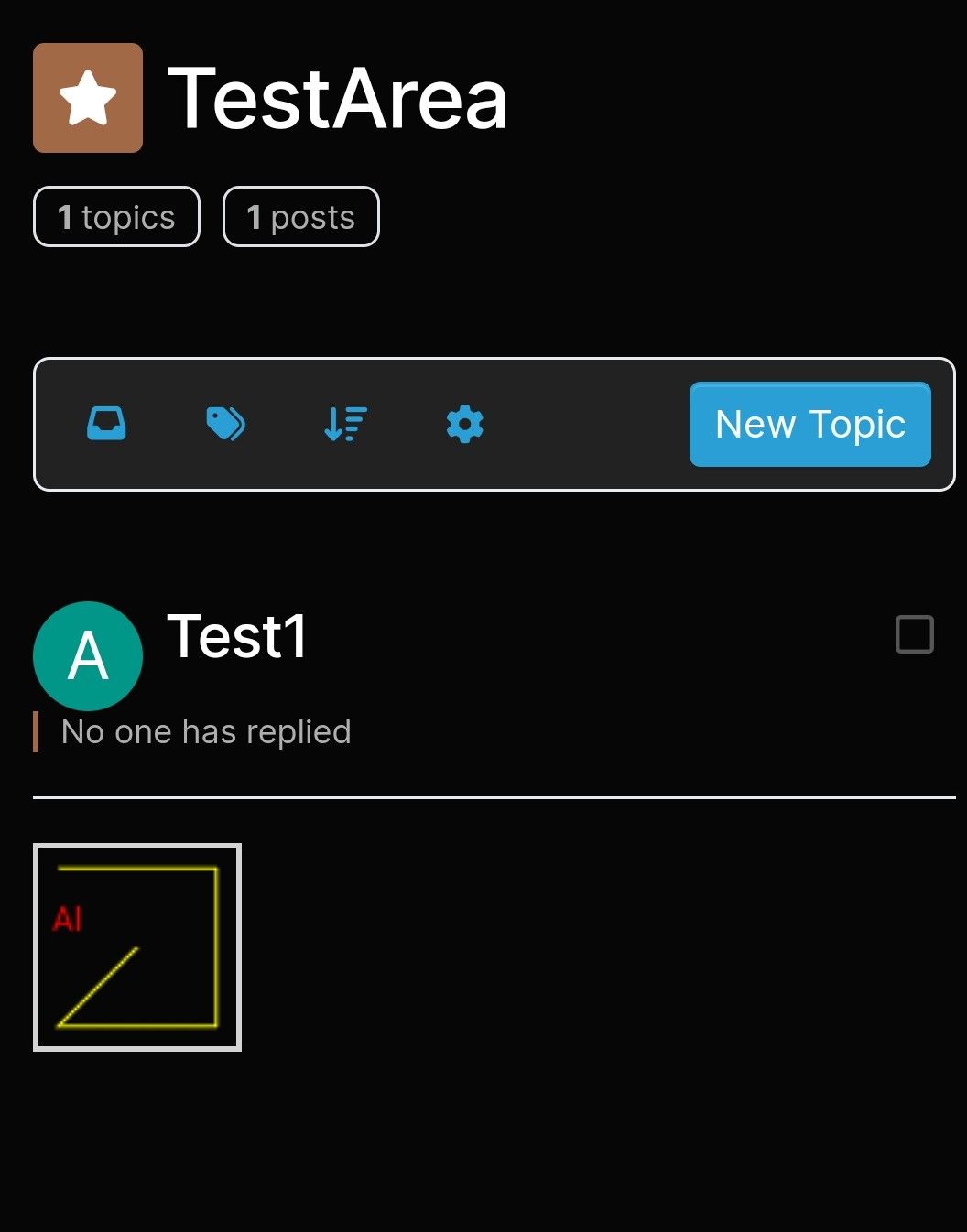Select the Test1 topic checkbox

point(914,634)
